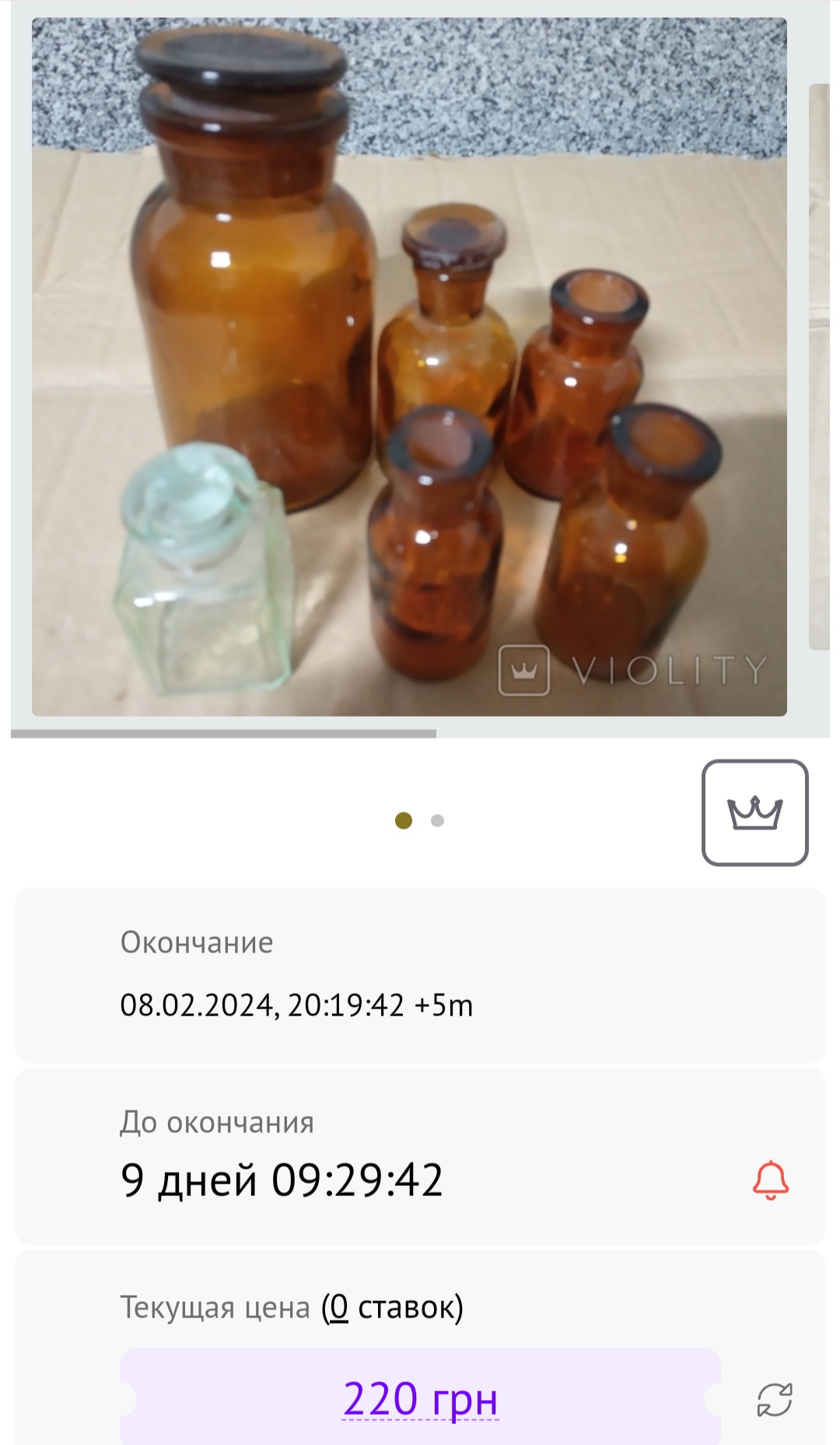This screenshot has width=840, height=1445.
Task: Enable the end-of-auction bell reminder
Action: click(771, 1180)
